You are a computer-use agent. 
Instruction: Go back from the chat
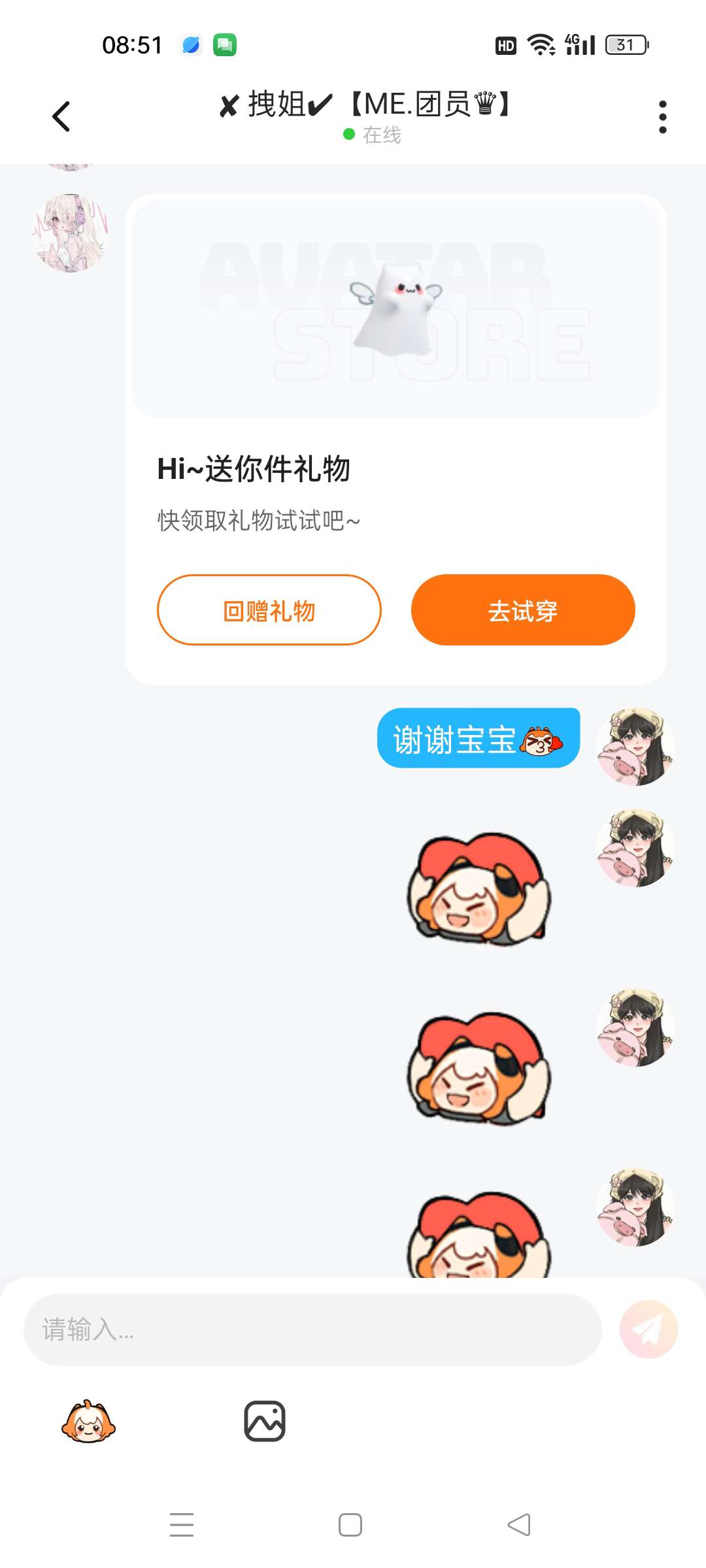click(x=61, y=117)
